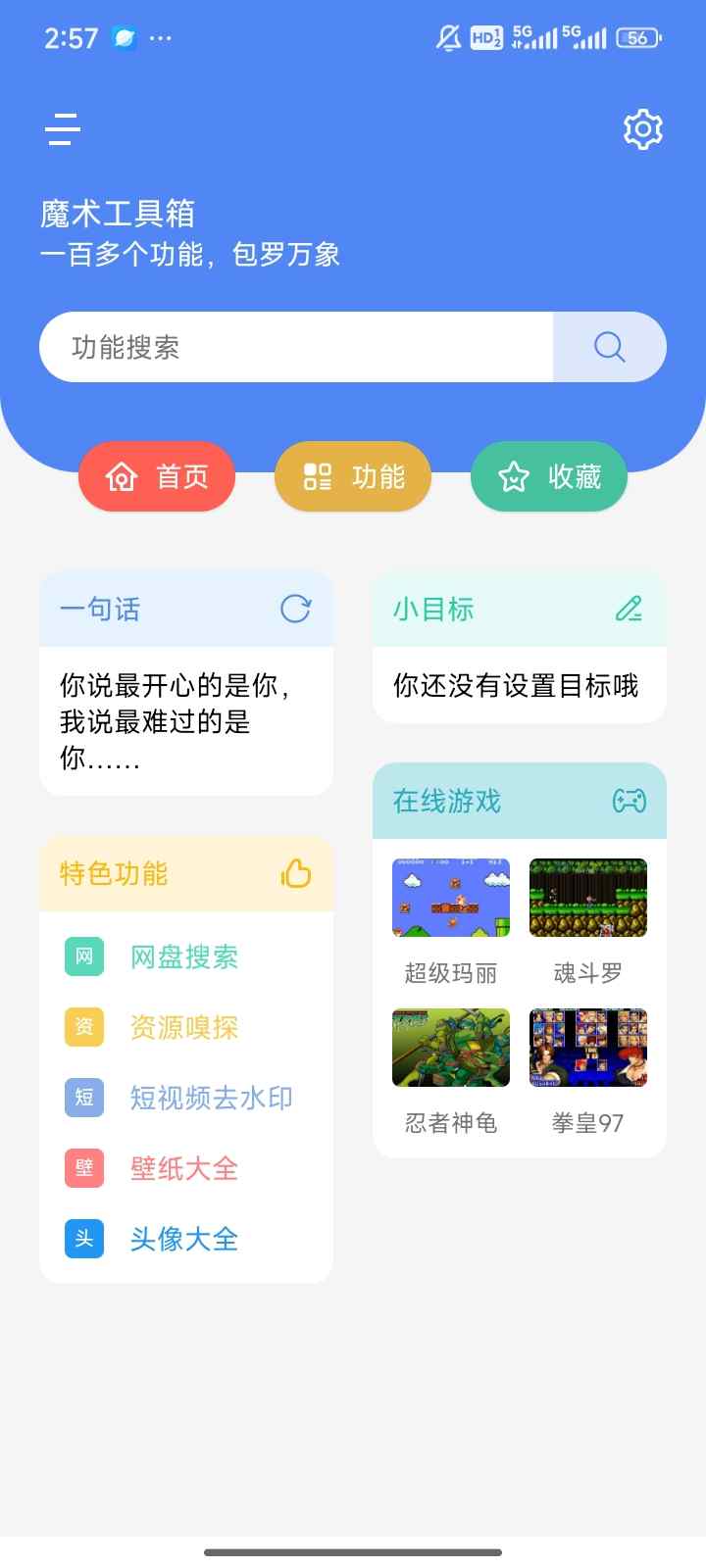Switch to the 首页 tab
The height and width of the screenshot is (1568, 706).
click(157, 476)
